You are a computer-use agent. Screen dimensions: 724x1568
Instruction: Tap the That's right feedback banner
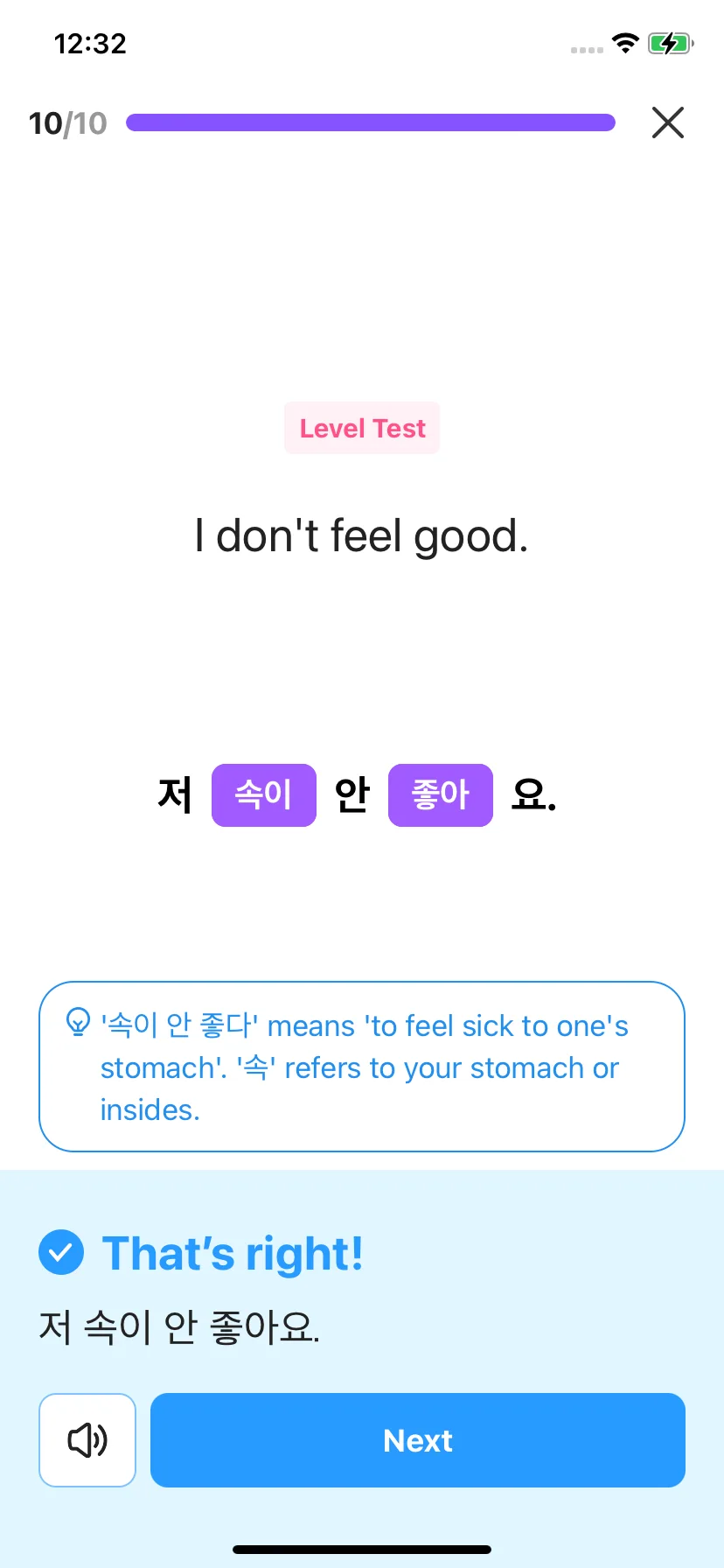point(233,1253)
